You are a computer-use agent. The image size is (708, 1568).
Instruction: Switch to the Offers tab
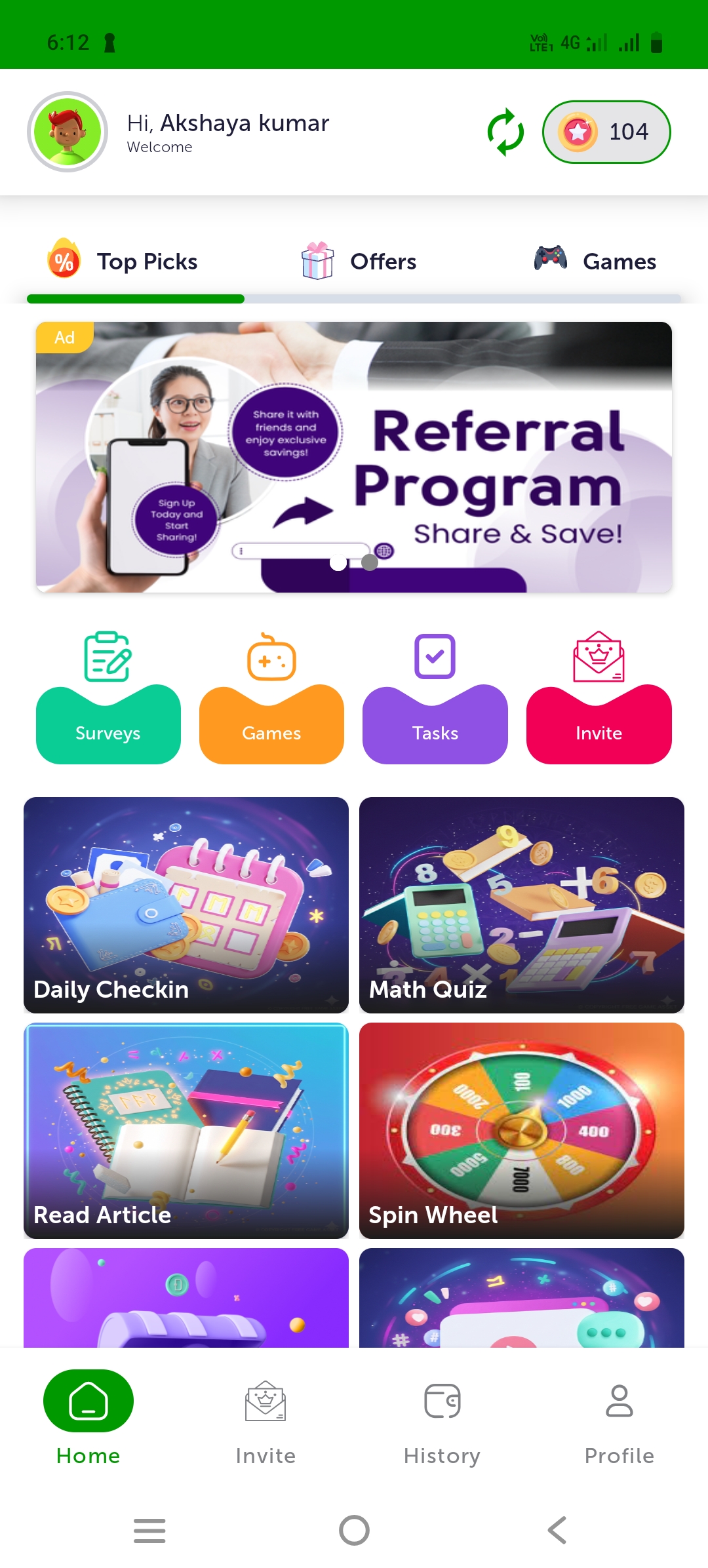(359, 262)
